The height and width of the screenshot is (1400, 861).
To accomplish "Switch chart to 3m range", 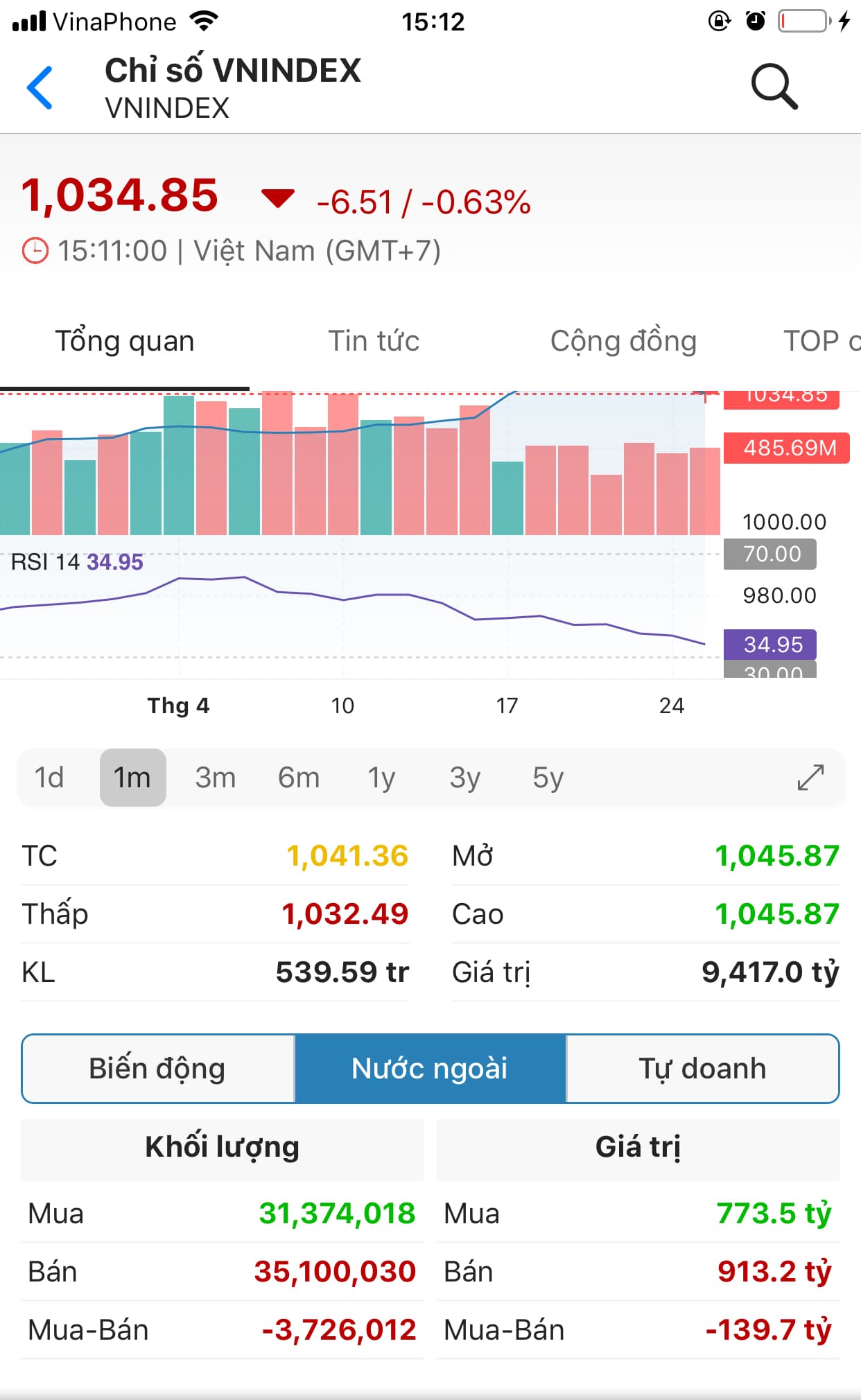I will coord(216,778).
